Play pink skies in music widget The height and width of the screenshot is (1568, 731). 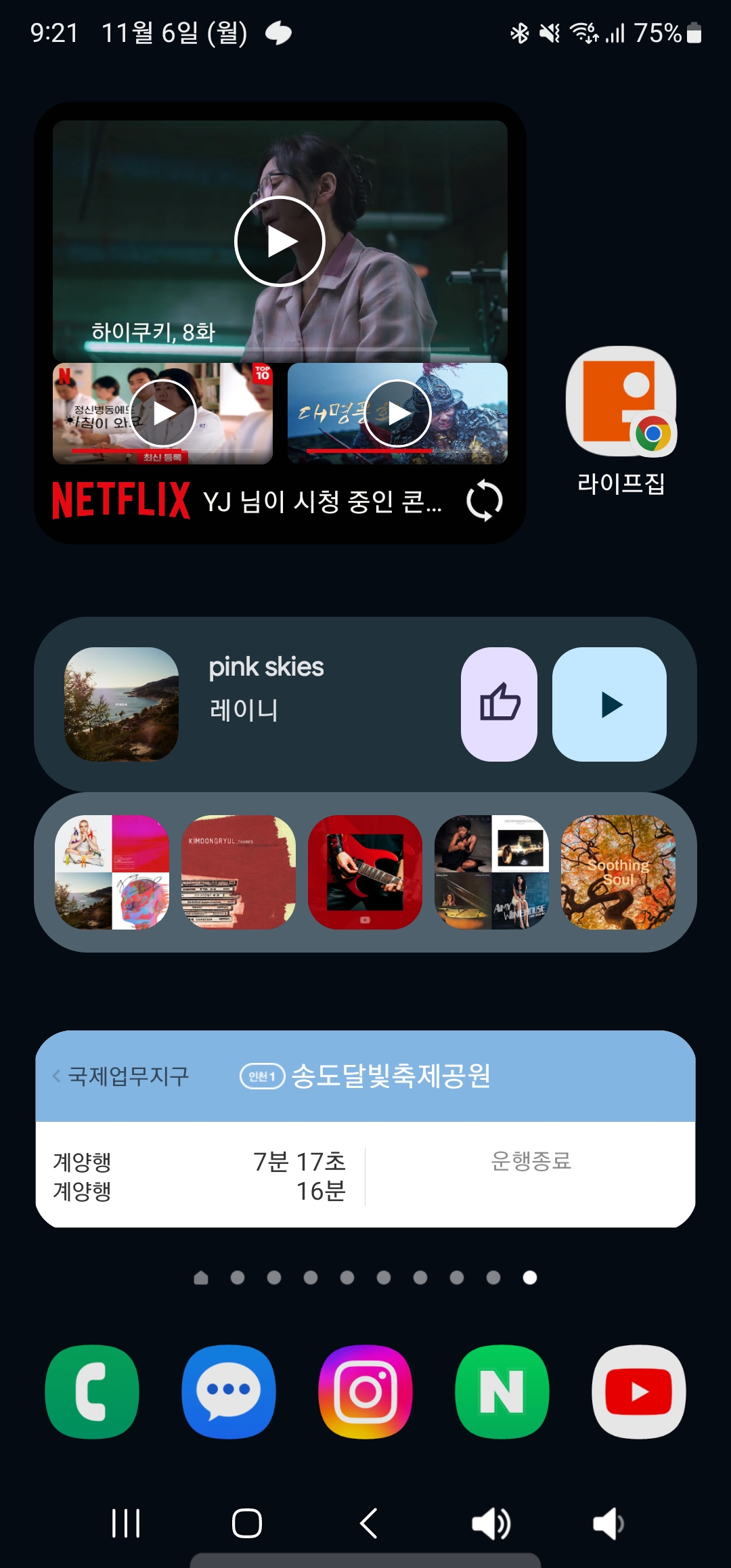click(x=609, y=704)
